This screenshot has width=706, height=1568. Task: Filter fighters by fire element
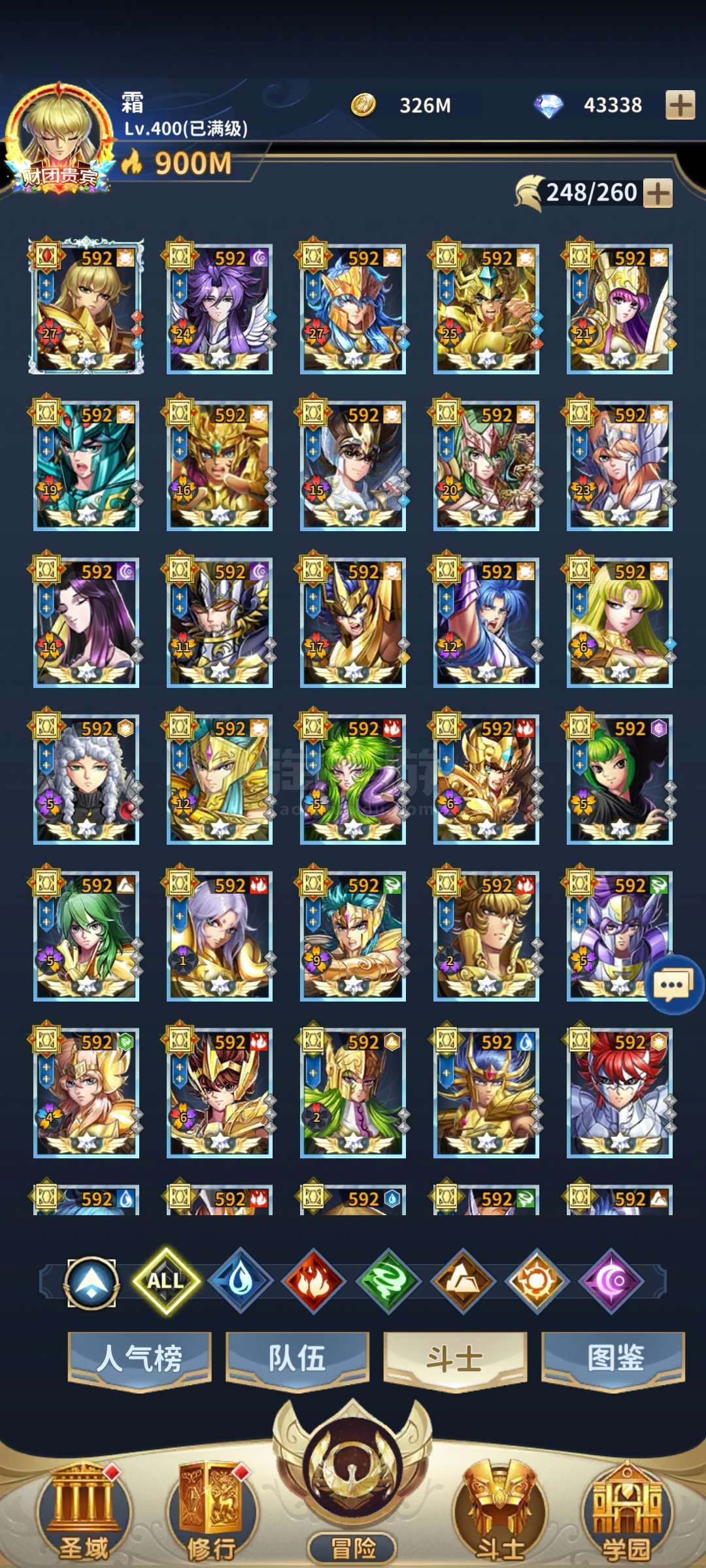pyautogui.click(x=314, y=1281)
